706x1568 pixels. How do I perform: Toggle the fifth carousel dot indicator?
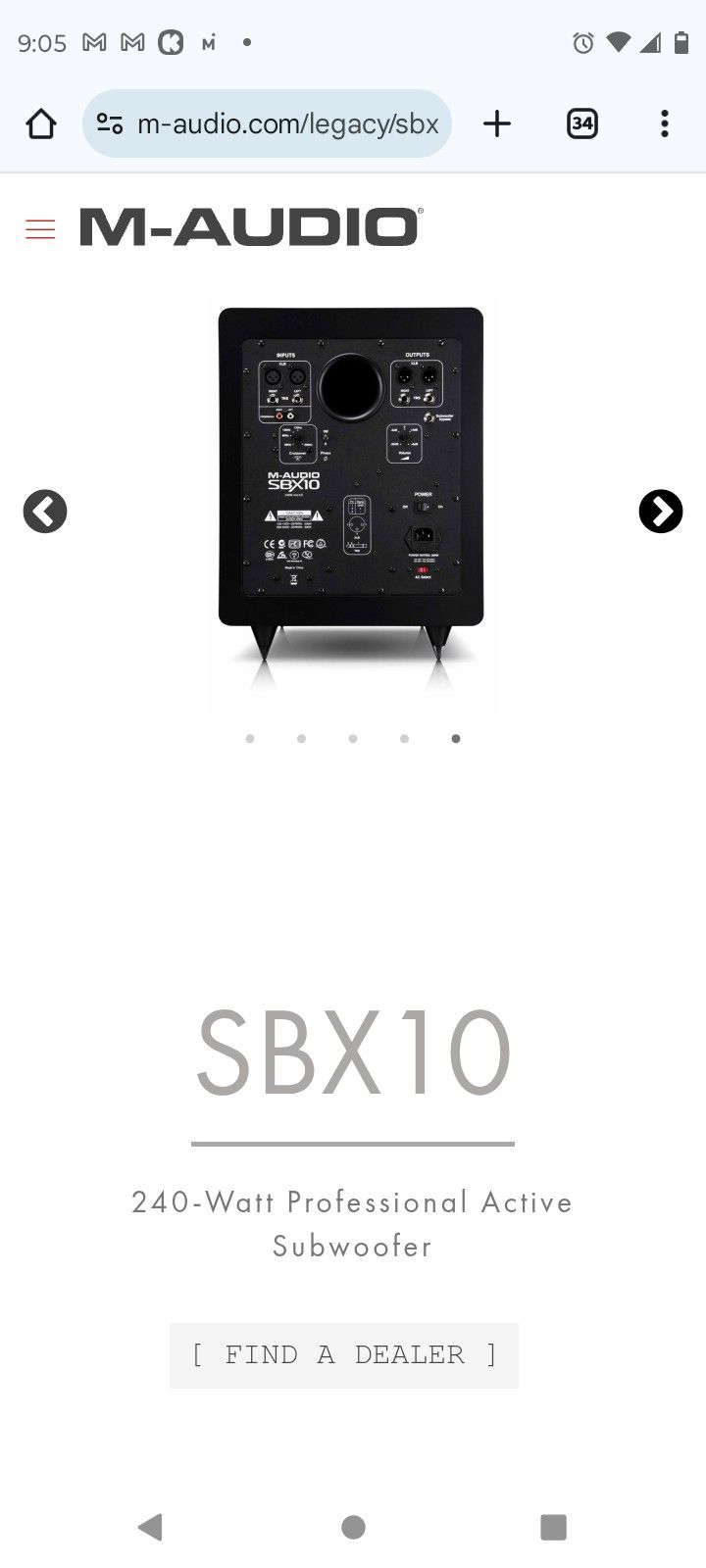pos(455,738)
